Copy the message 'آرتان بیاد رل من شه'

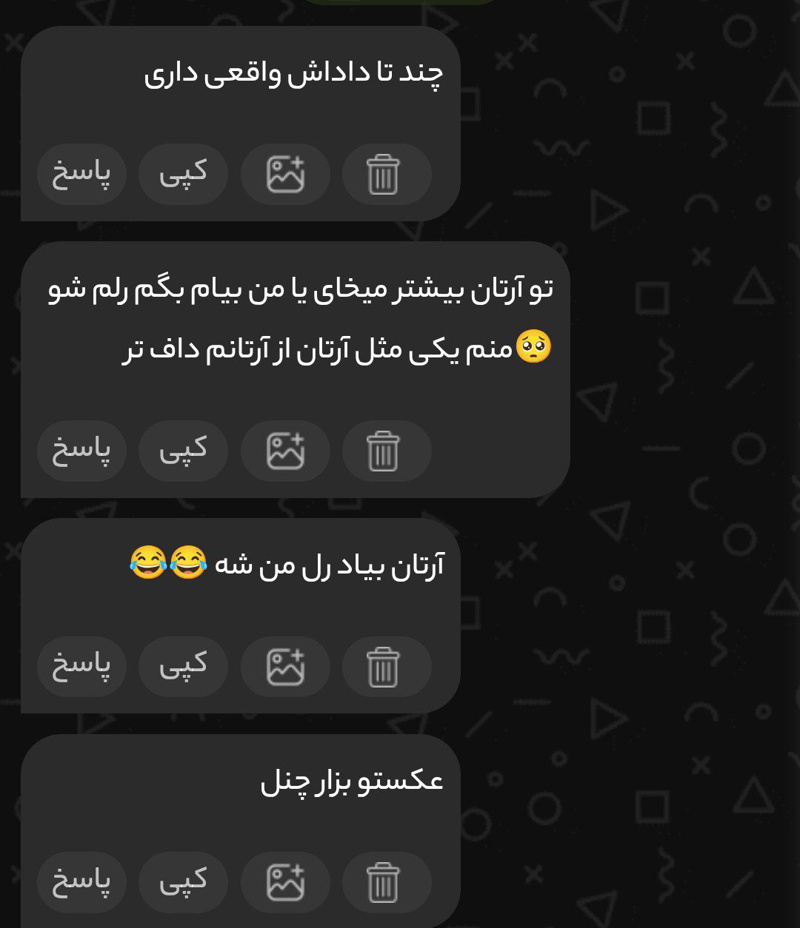(184, 666)
